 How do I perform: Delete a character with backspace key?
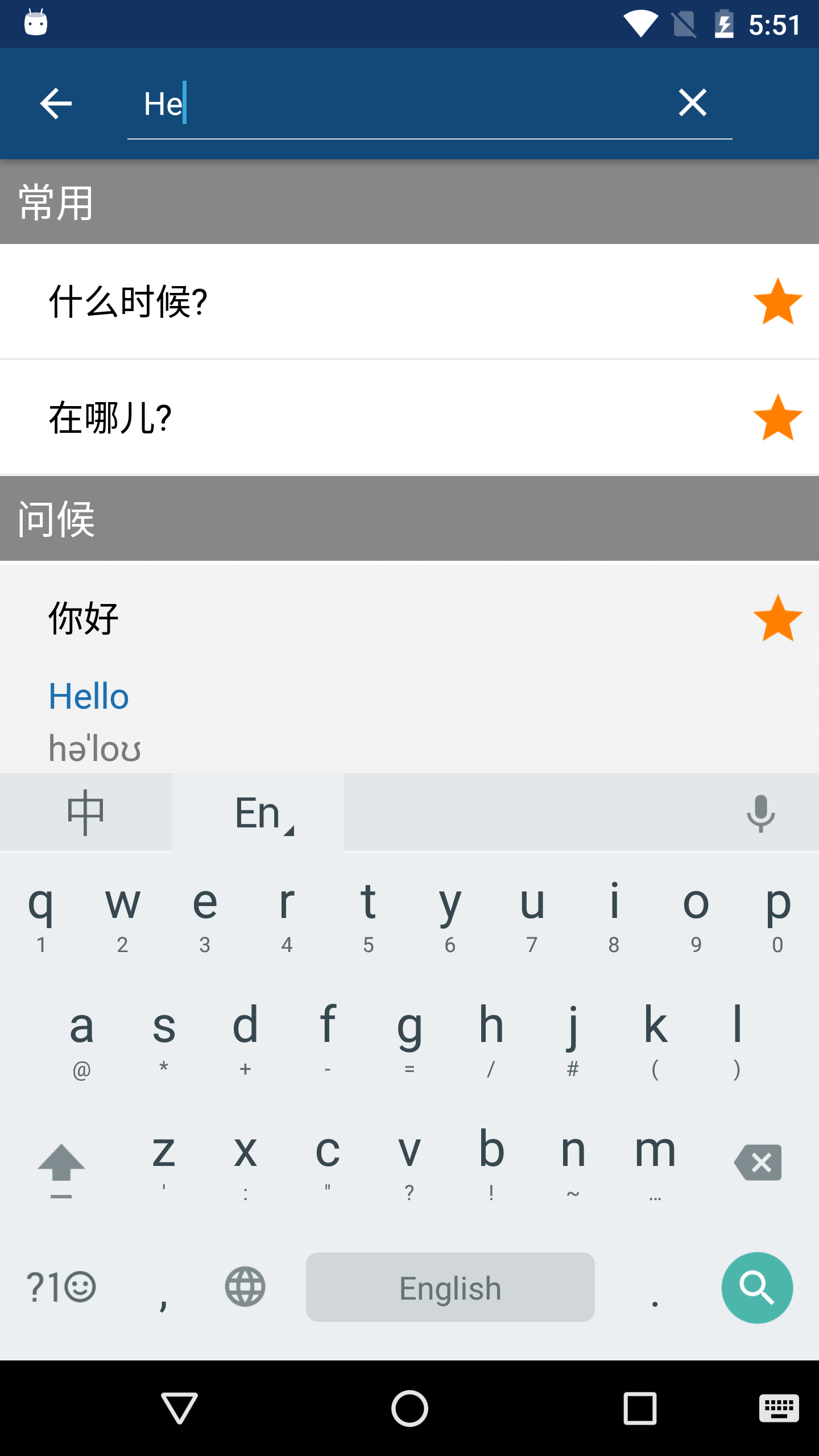(x=758, y=1163)
